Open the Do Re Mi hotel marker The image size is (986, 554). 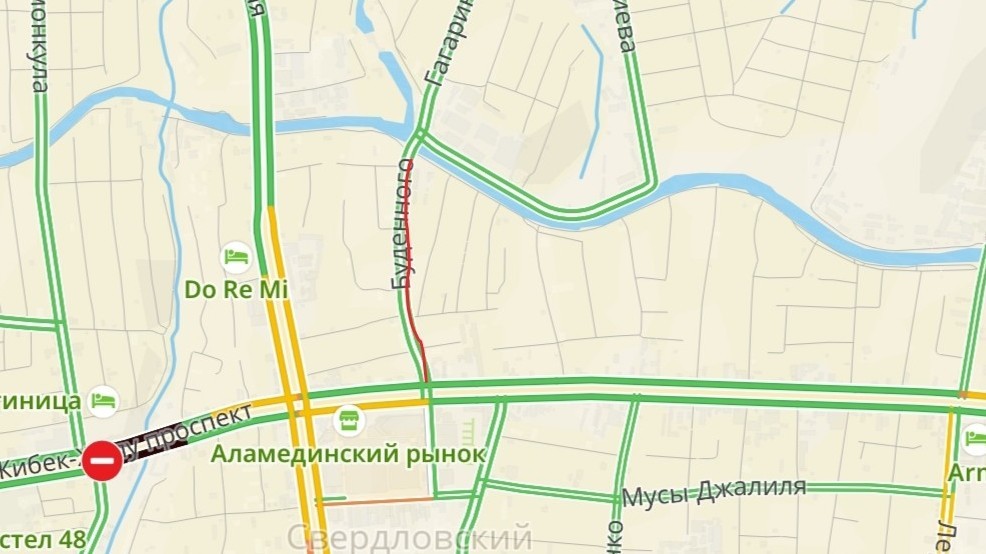[x=237, y=257]
